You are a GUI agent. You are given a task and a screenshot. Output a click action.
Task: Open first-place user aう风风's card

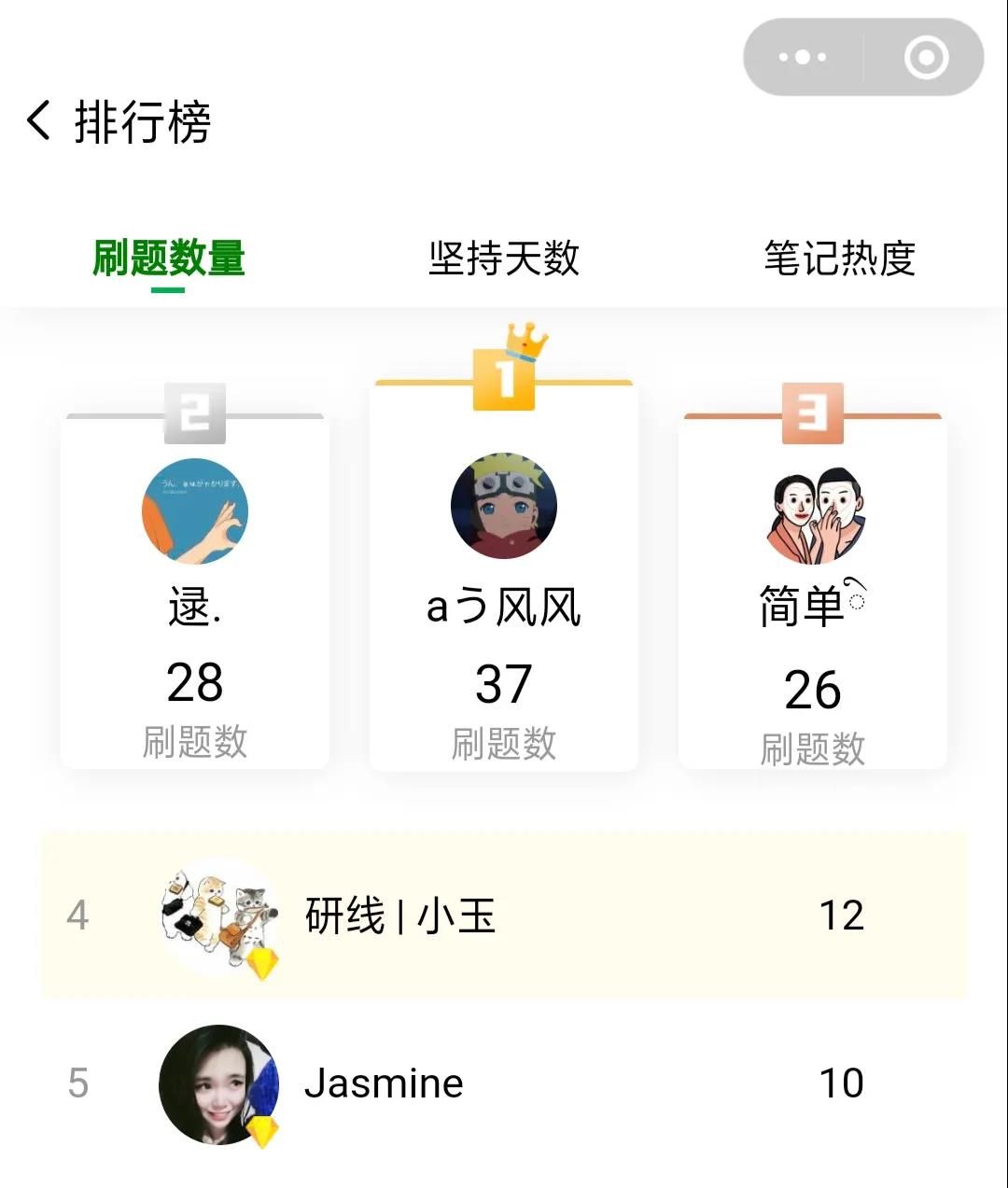pyautogui.click(x=504, y=579)
